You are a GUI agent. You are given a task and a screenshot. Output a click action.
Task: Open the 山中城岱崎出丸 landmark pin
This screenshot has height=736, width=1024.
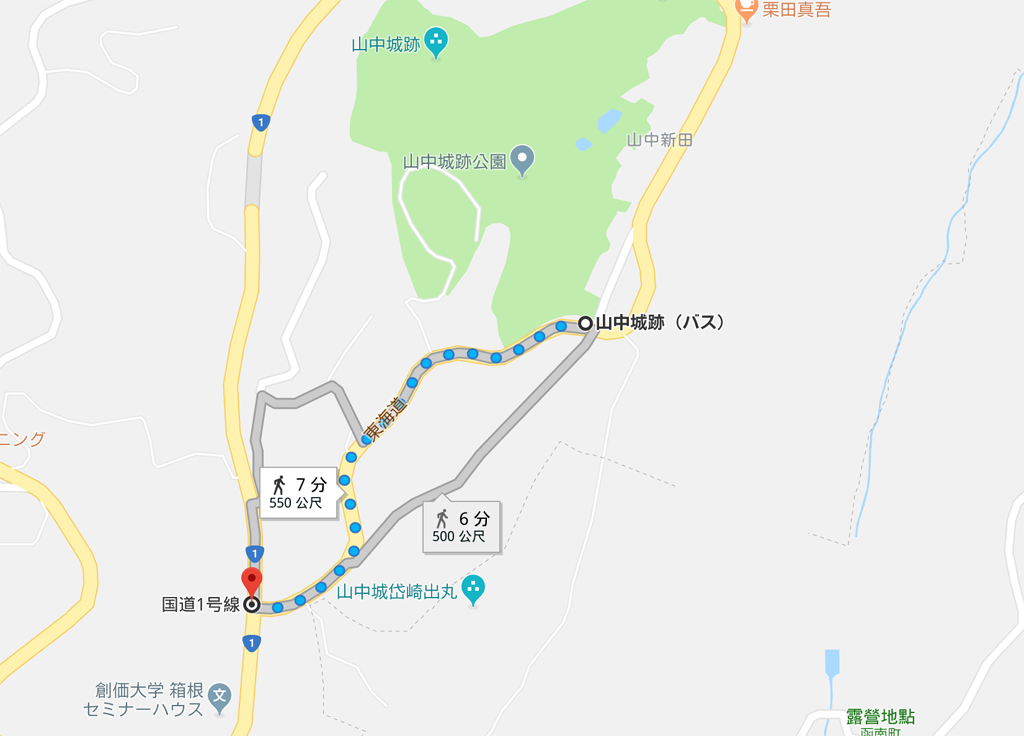(474, 589)
